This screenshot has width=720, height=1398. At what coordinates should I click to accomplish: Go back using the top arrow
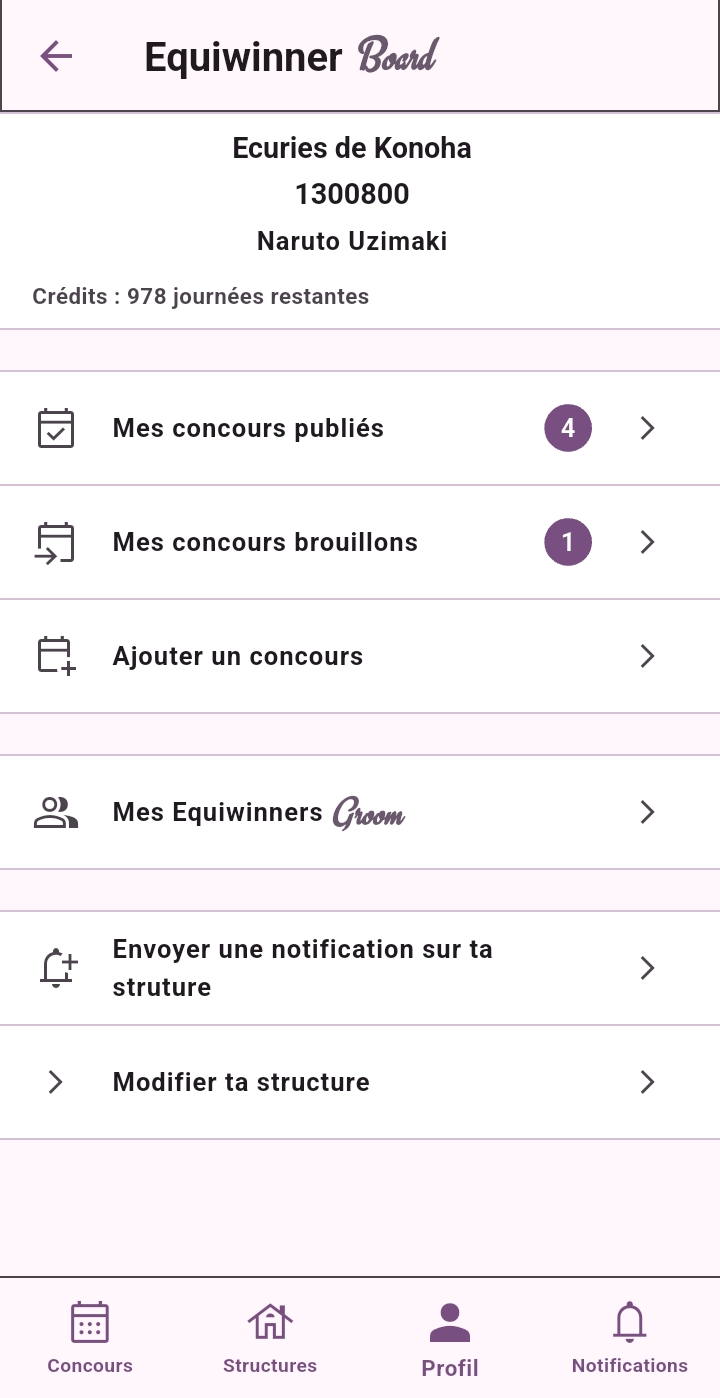[56, 56]
